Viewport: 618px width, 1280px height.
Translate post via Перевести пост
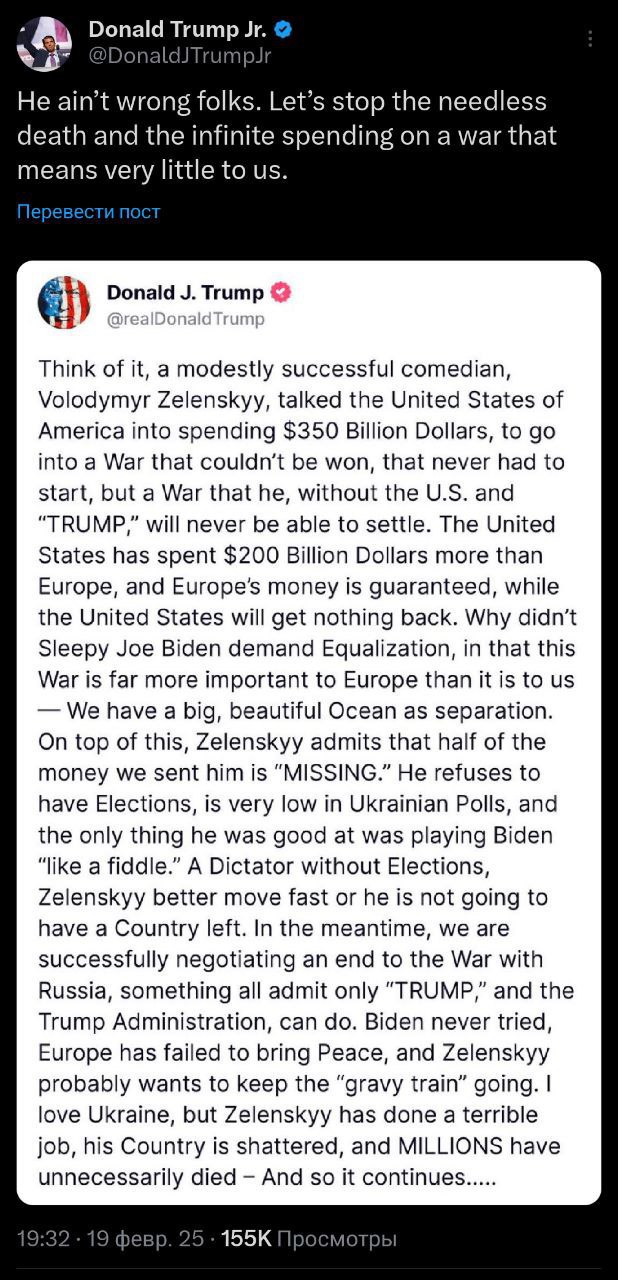[89, 212]
